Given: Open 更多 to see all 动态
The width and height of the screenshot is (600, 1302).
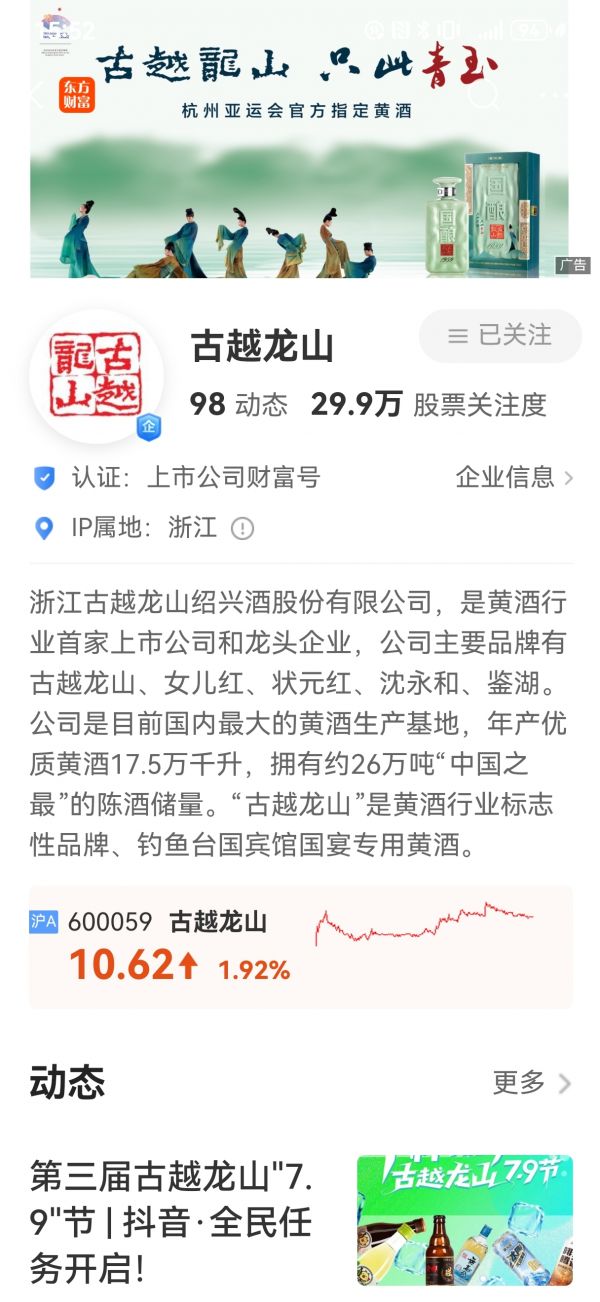Looking at the screenshot, I should pos(531,1082).
